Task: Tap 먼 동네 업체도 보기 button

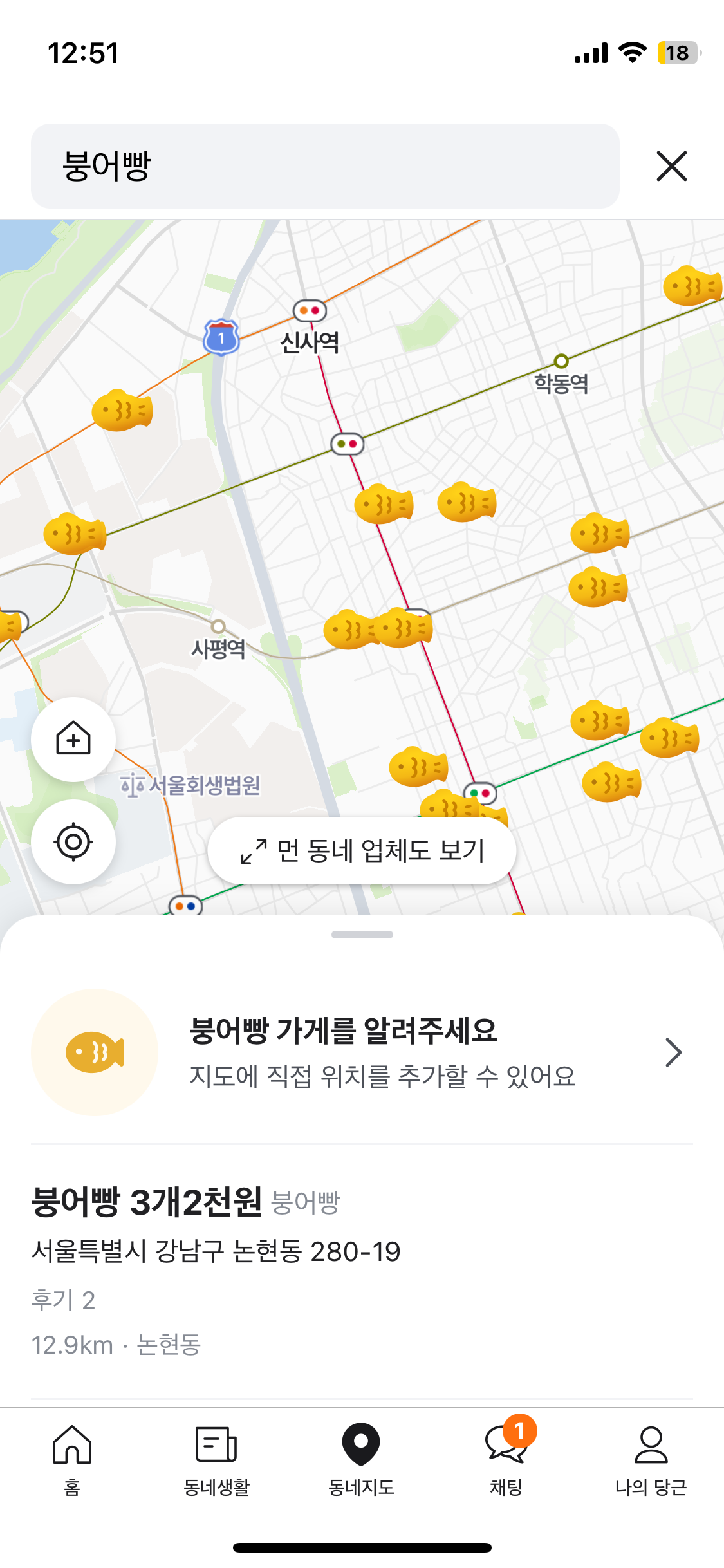Action: (362, 850)
